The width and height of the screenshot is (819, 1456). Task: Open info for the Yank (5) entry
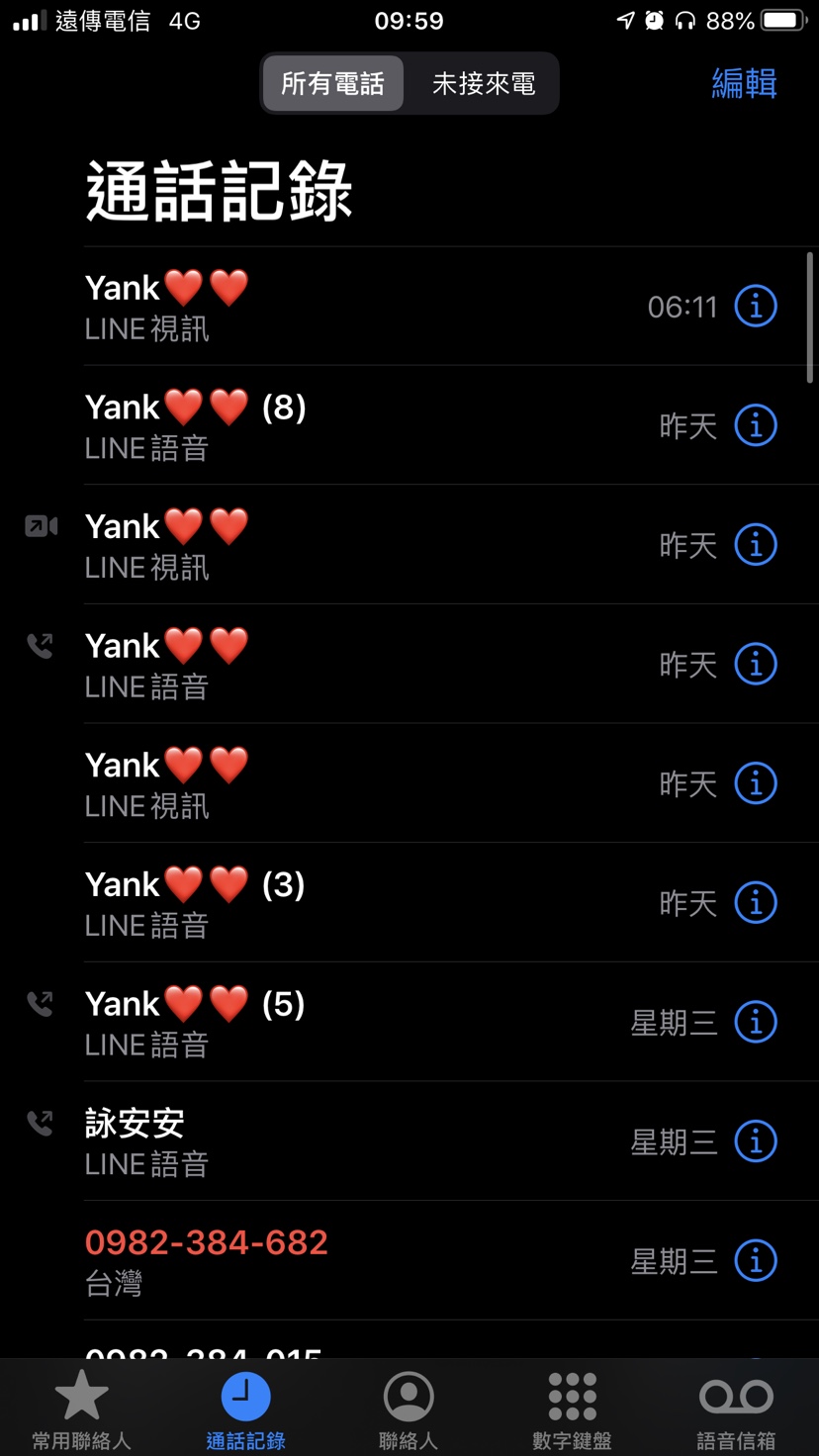[x=756, y=1023]
